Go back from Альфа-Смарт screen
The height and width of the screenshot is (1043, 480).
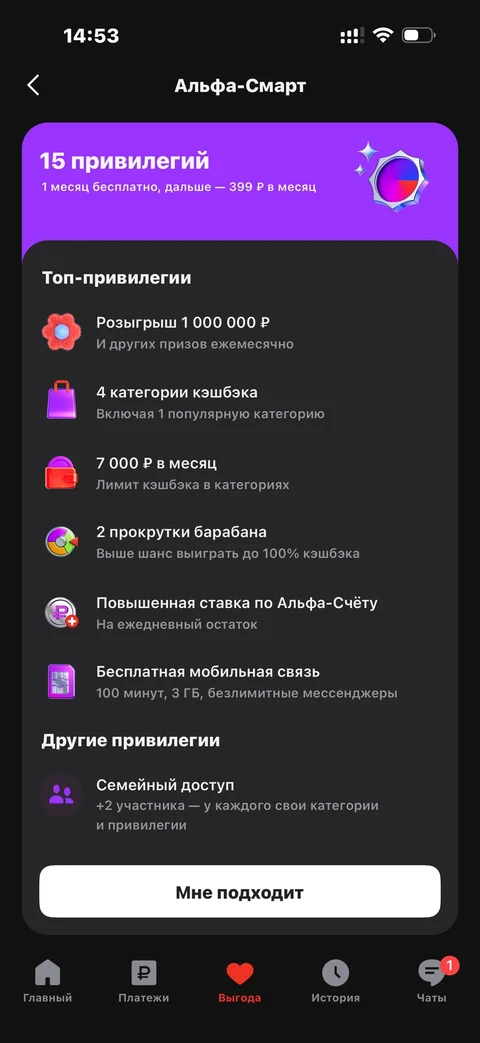pyautogui.click(x=33, y=86)
